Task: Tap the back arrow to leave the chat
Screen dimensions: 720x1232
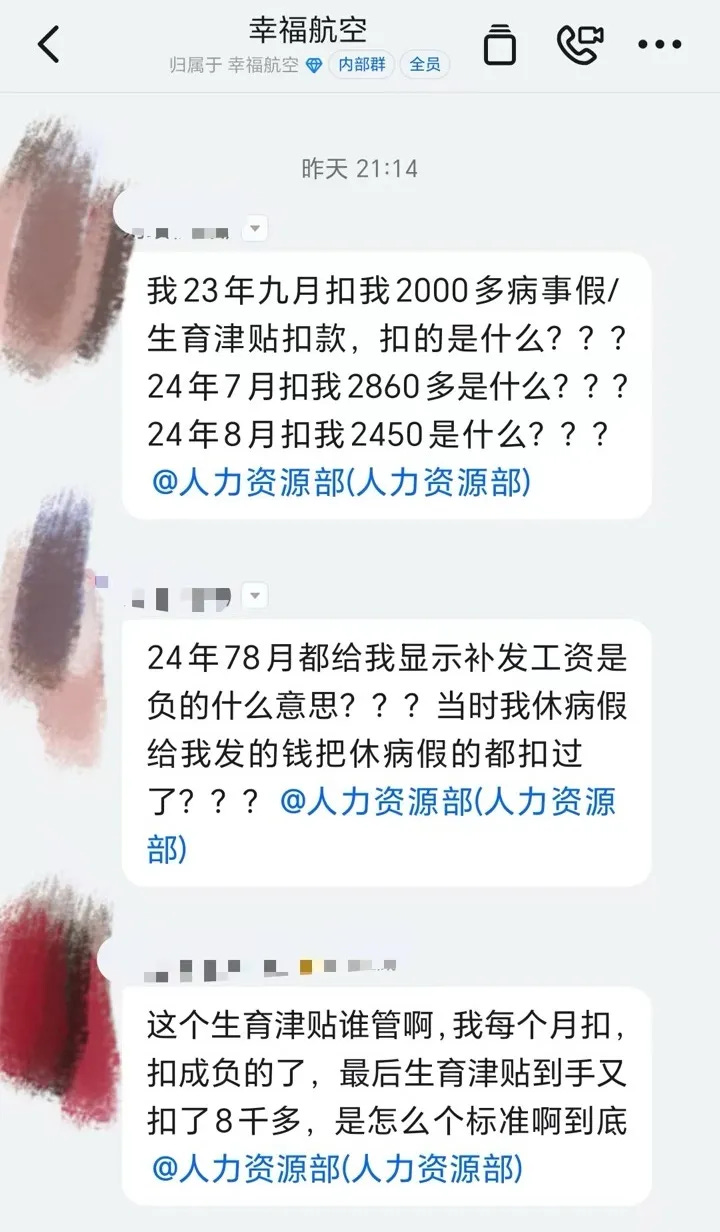Action: [50, 45]
